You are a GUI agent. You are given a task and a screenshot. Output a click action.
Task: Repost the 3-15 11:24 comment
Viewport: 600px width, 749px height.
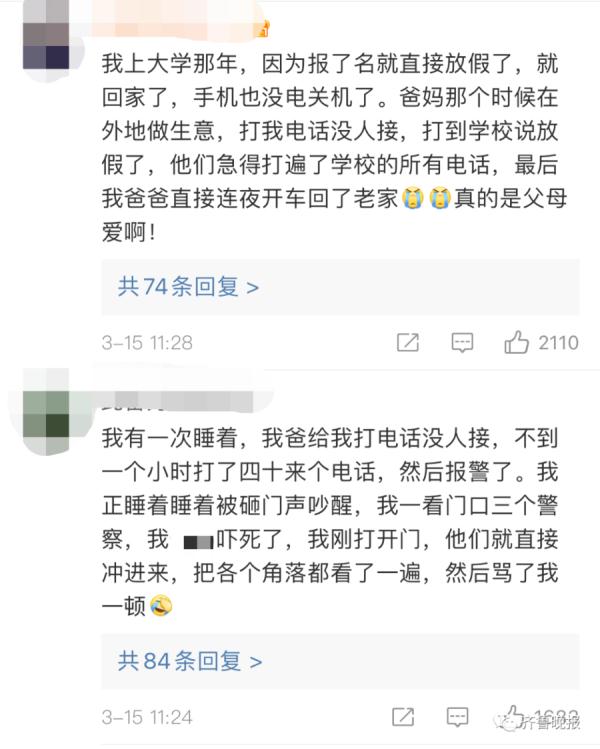407,718
